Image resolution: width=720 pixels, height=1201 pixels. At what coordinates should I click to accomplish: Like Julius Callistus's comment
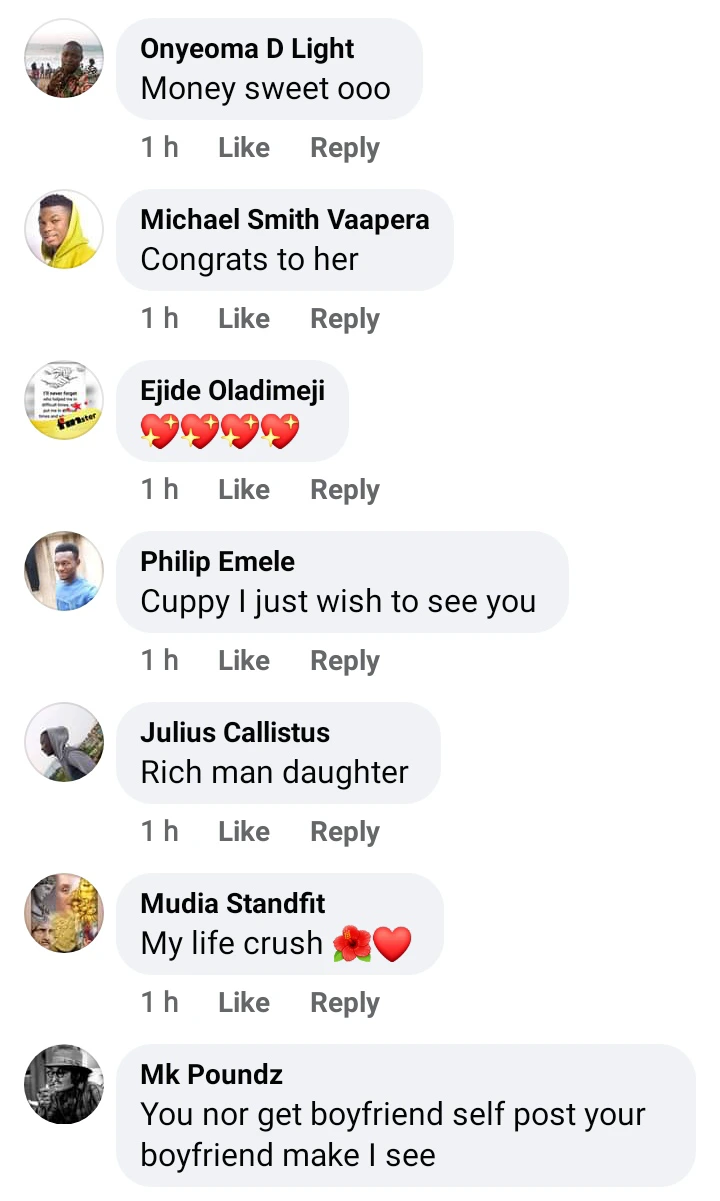(x=244, y=832)
